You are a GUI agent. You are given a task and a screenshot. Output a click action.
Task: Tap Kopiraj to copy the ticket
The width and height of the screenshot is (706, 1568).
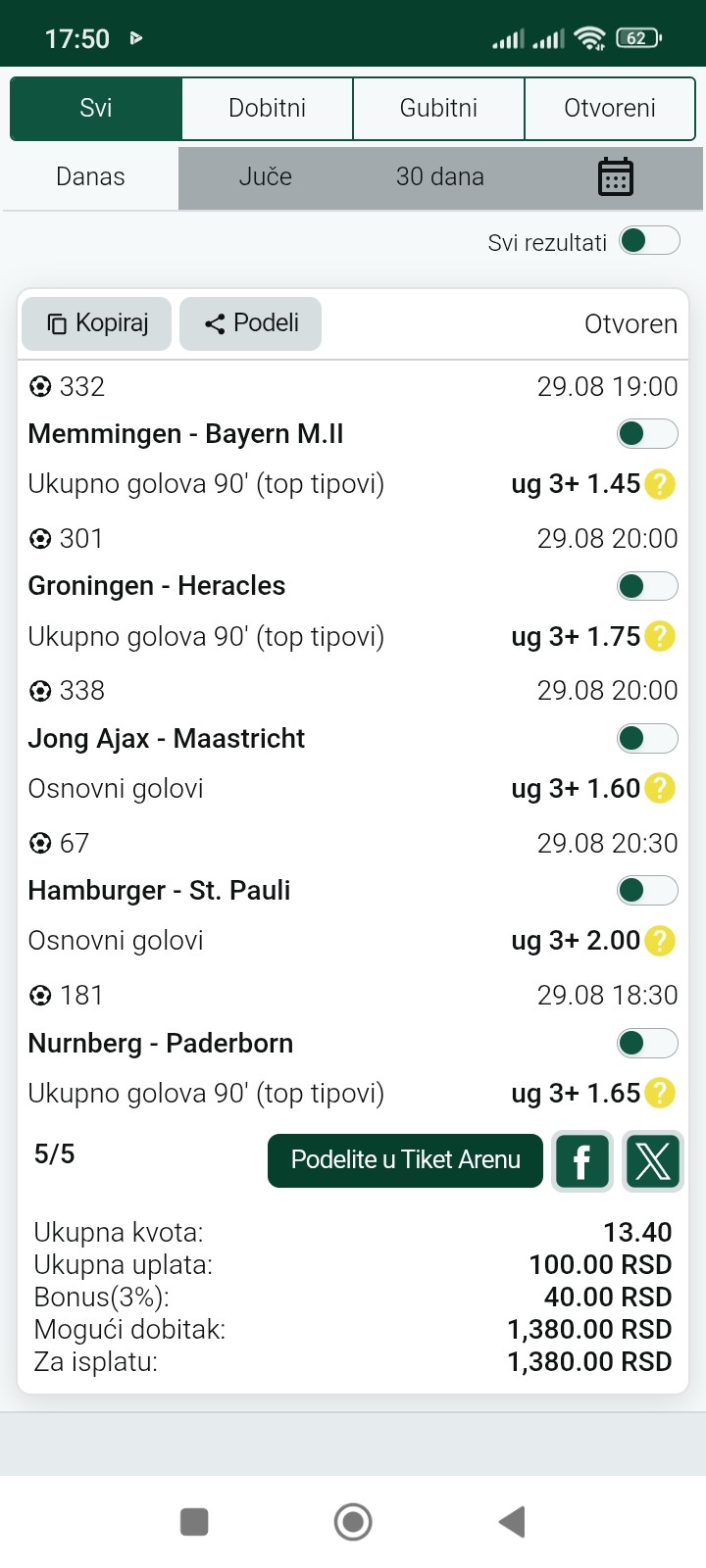96,323
